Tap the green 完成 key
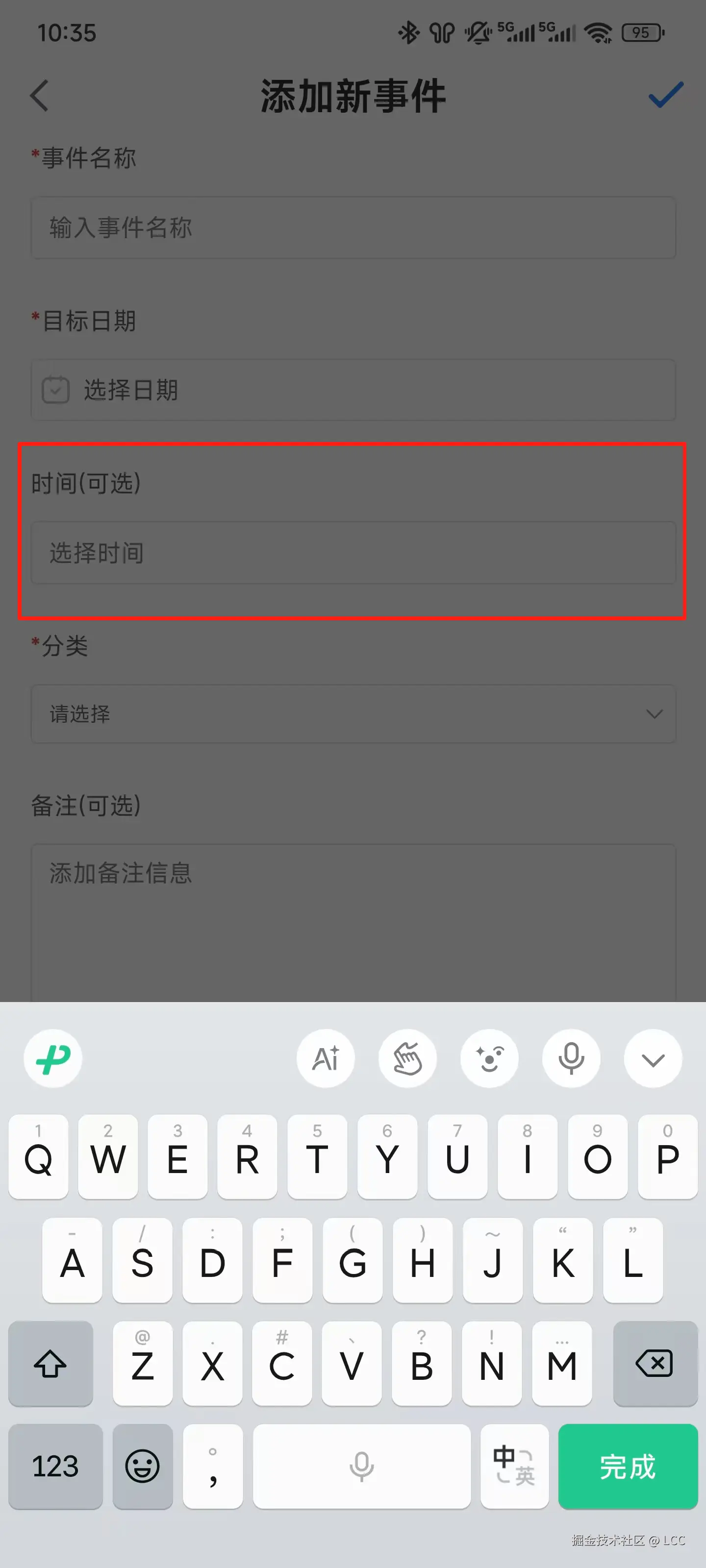 pyautogui.click(x=628, y=1467)
